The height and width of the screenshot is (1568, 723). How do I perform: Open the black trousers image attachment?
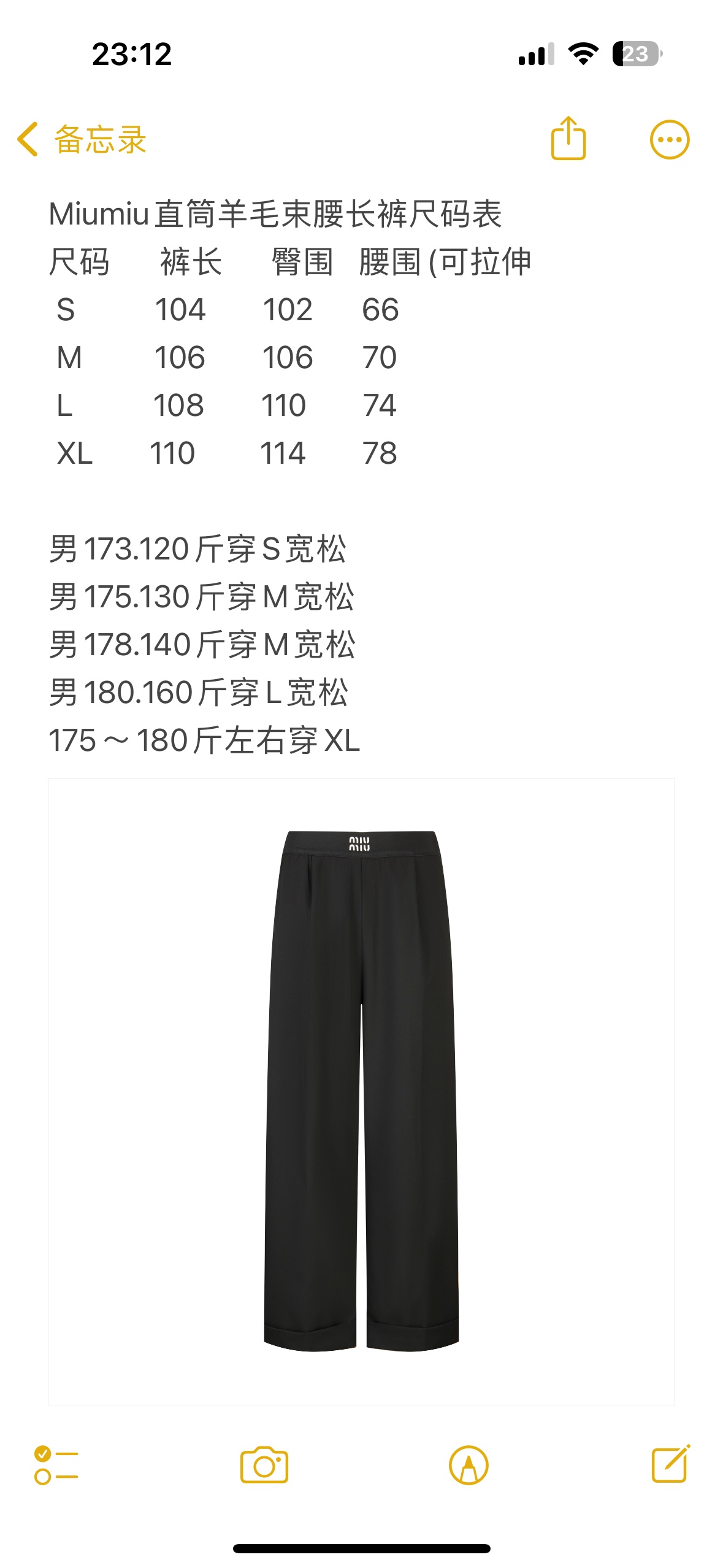tap(361, 1091)
